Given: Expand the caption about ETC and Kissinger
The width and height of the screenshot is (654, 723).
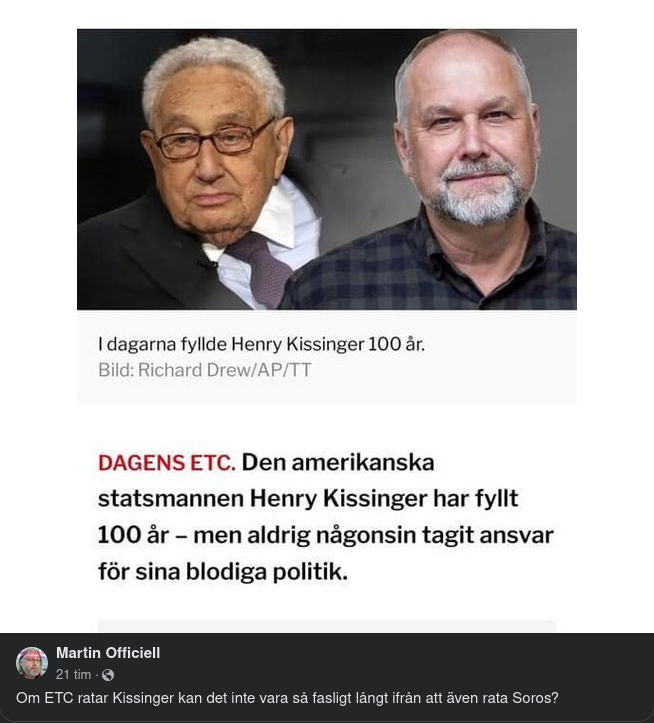Looking at the screenshot, I should pos(287,698).
